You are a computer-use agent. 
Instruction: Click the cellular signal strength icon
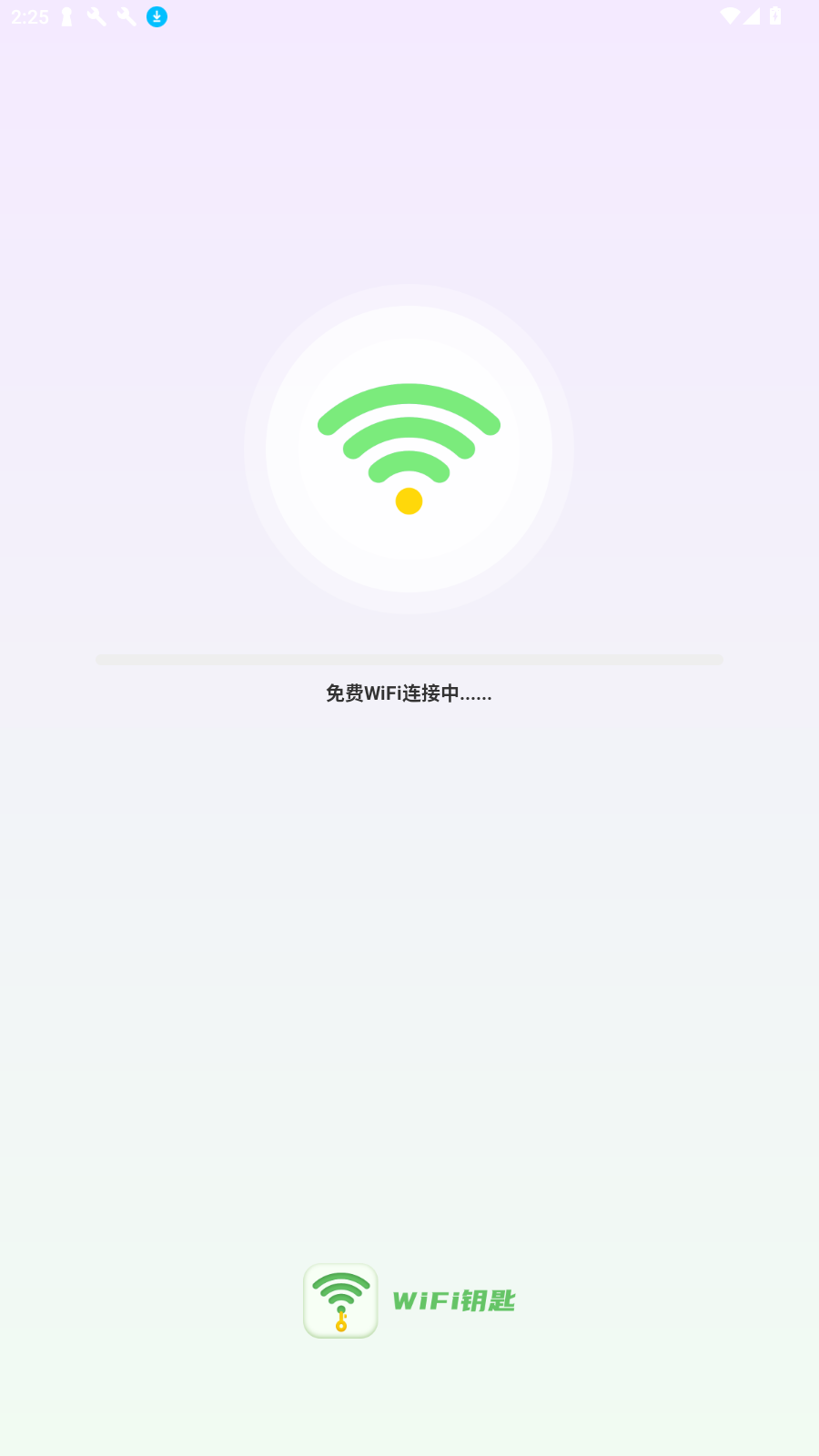point(750,15)
